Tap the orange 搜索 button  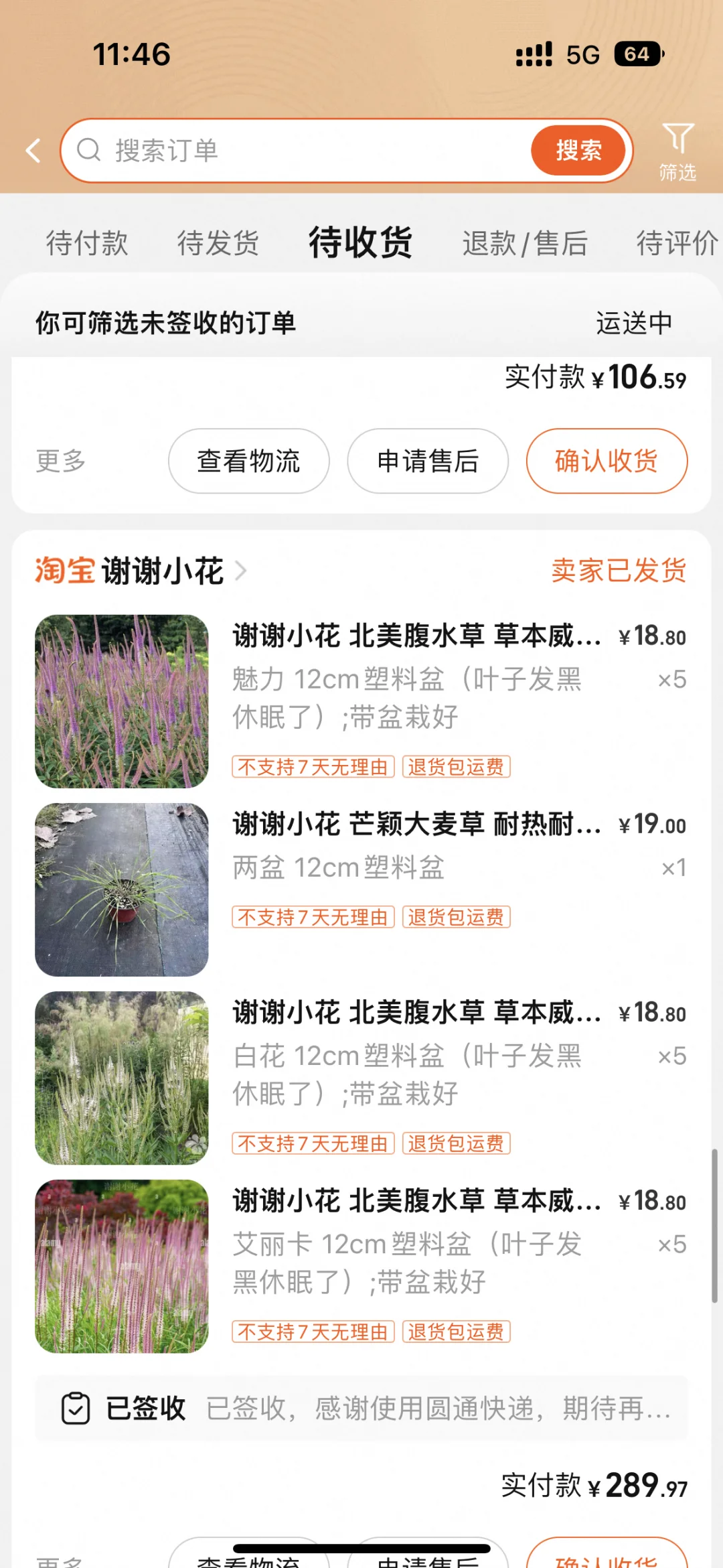tap(578, 150)
